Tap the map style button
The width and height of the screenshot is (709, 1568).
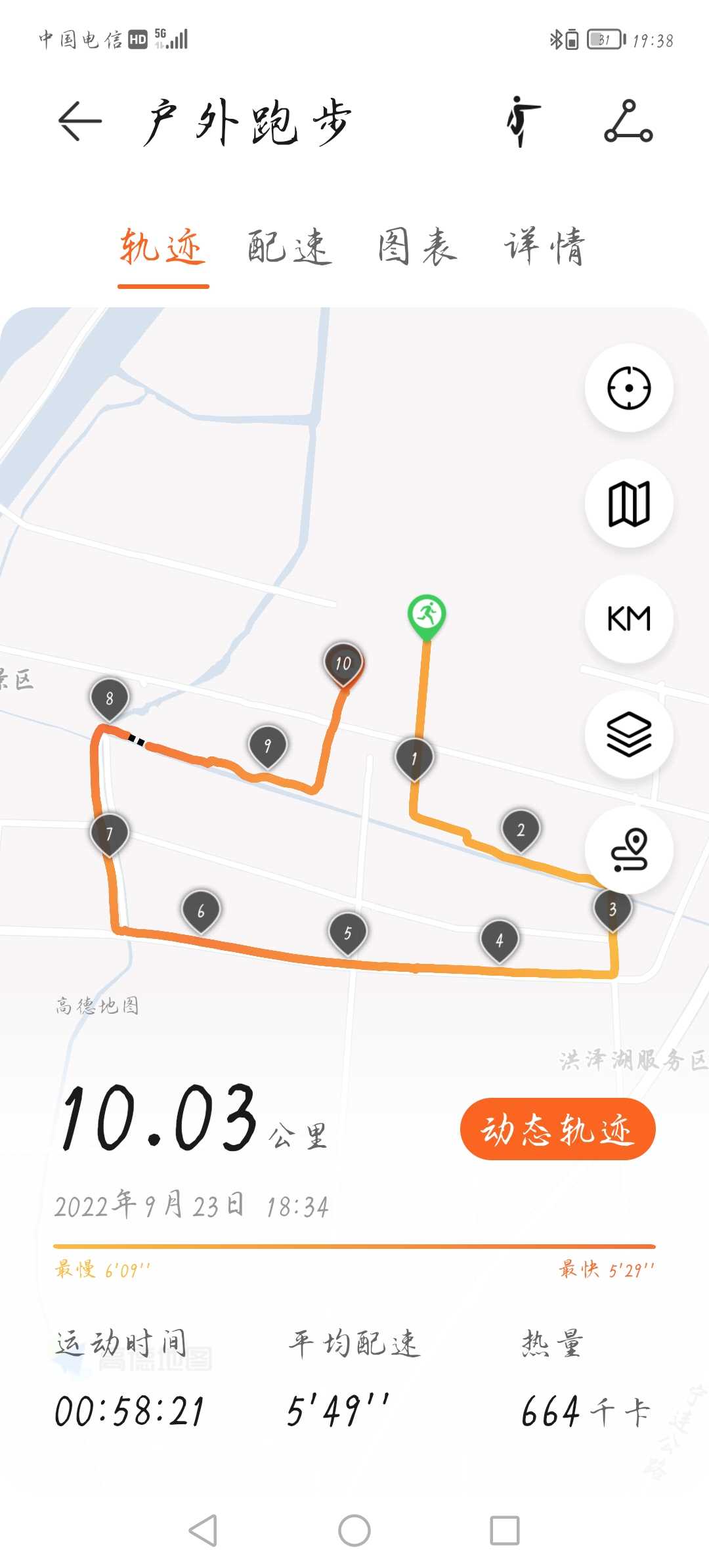[629, 504]
